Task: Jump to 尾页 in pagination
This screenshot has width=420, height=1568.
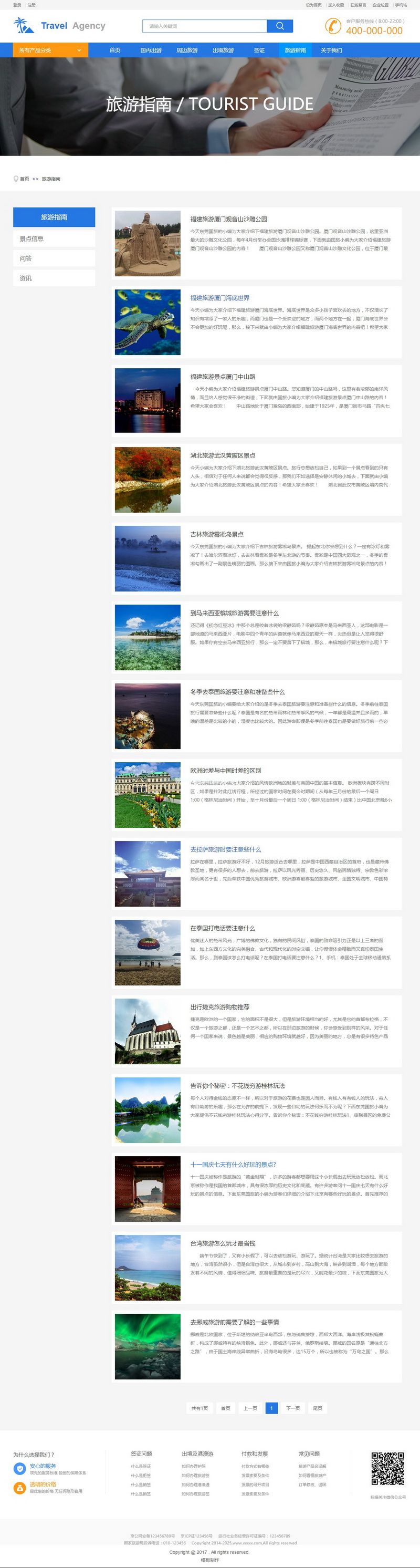Action: click(317, 1408)
